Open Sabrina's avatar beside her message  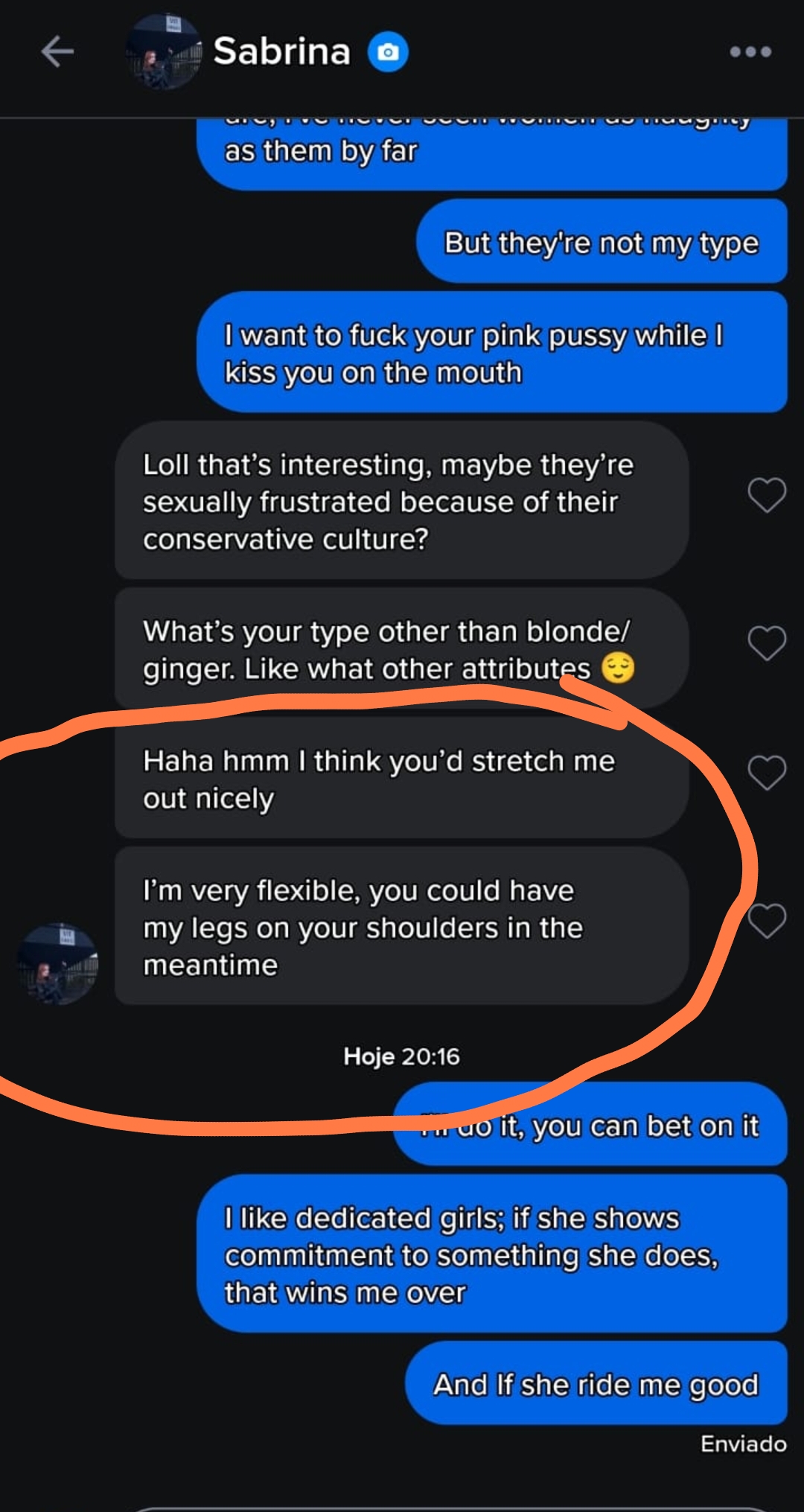58,965
